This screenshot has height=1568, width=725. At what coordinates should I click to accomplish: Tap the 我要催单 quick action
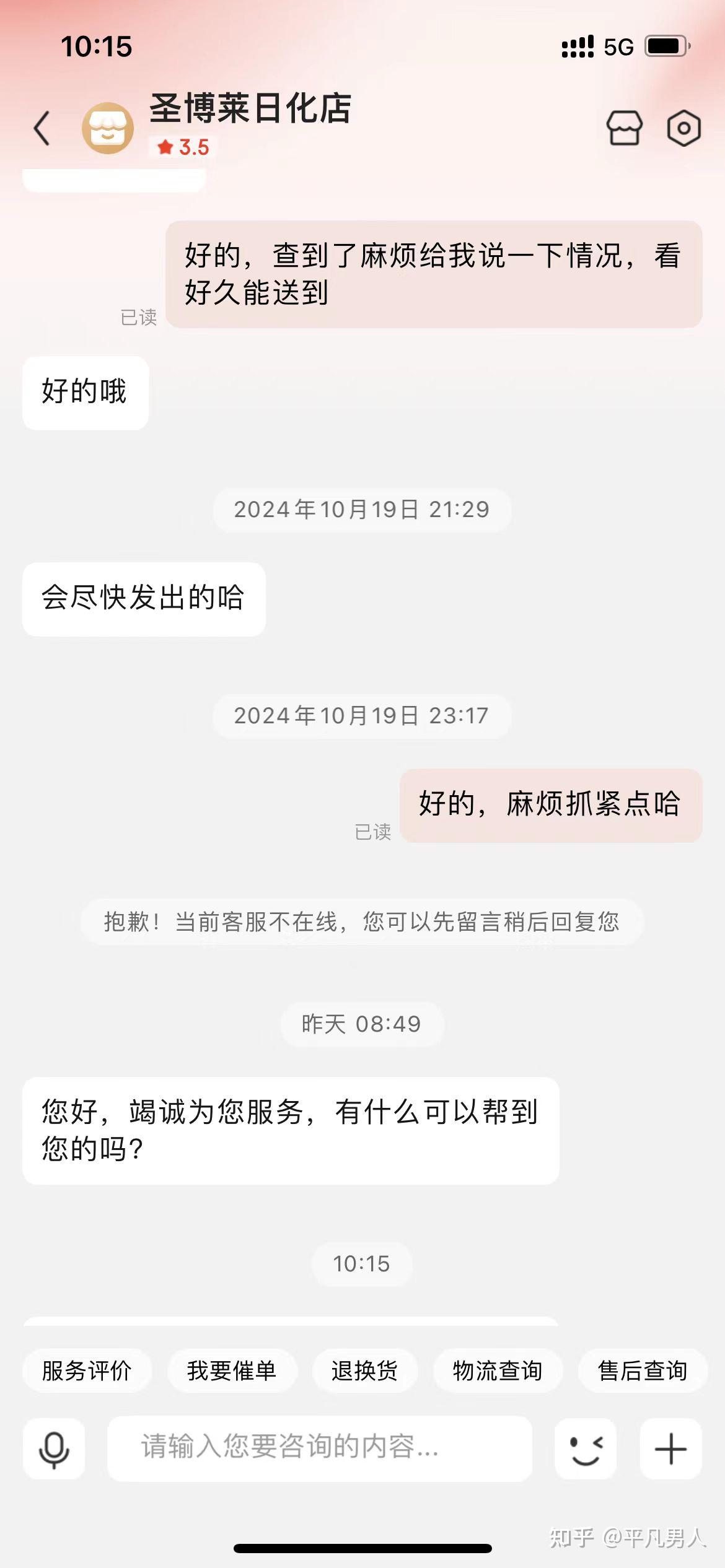[232, 1370]
